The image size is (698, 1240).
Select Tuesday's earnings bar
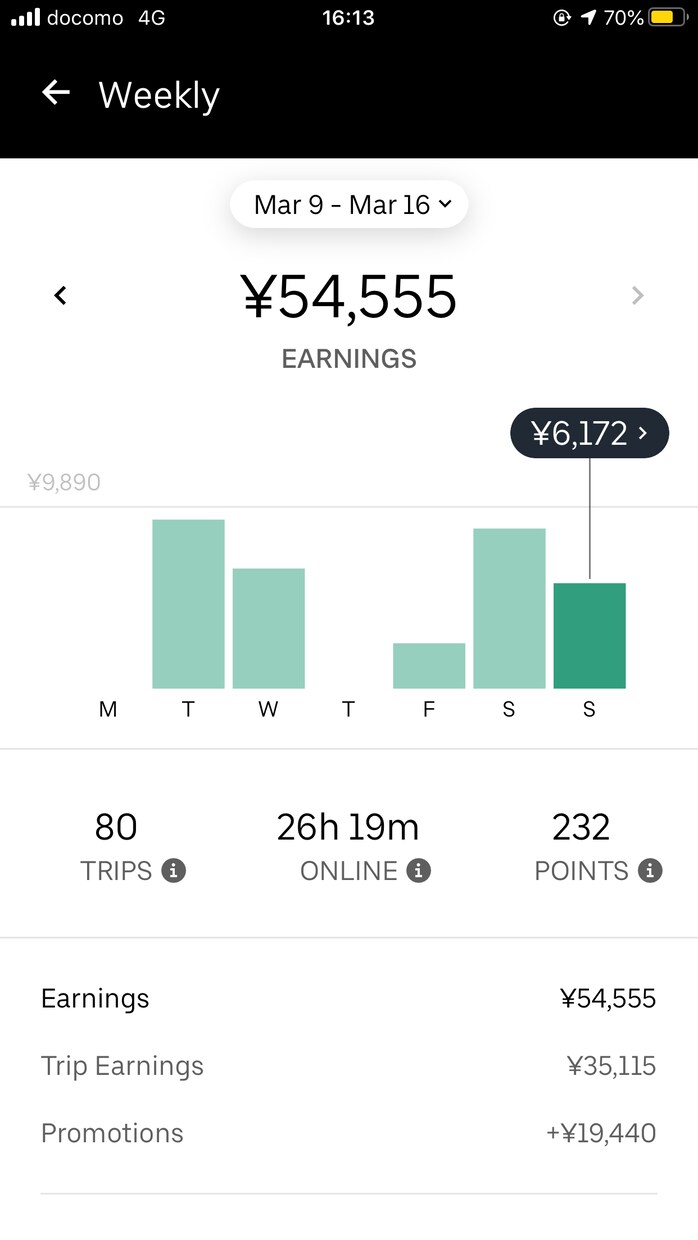pos(188,604)
